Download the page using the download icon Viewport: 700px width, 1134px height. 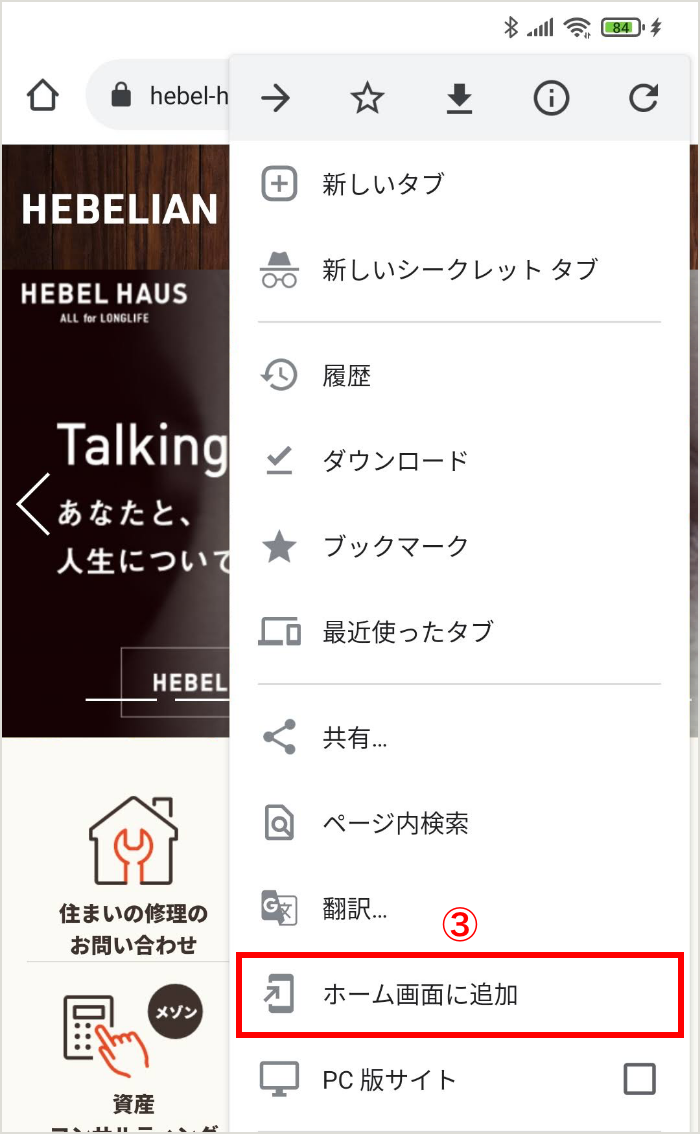(459, 98)
